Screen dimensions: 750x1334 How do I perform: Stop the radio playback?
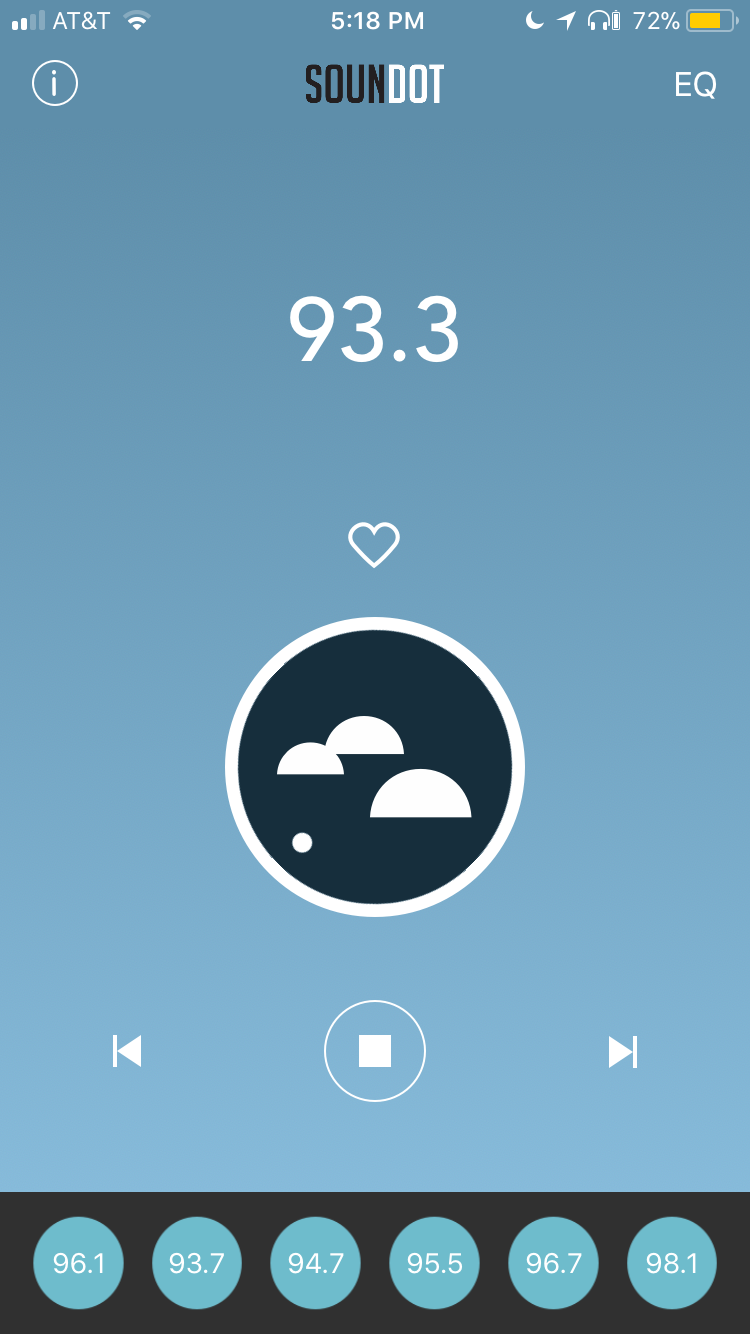coord(375,1051)
